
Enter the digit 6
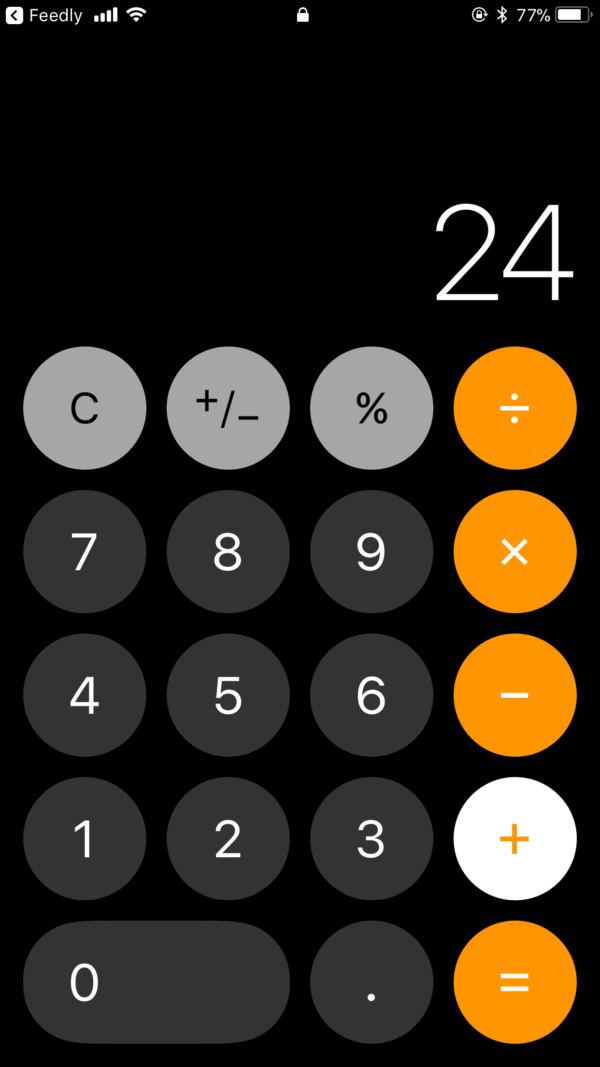click(371, 695)
